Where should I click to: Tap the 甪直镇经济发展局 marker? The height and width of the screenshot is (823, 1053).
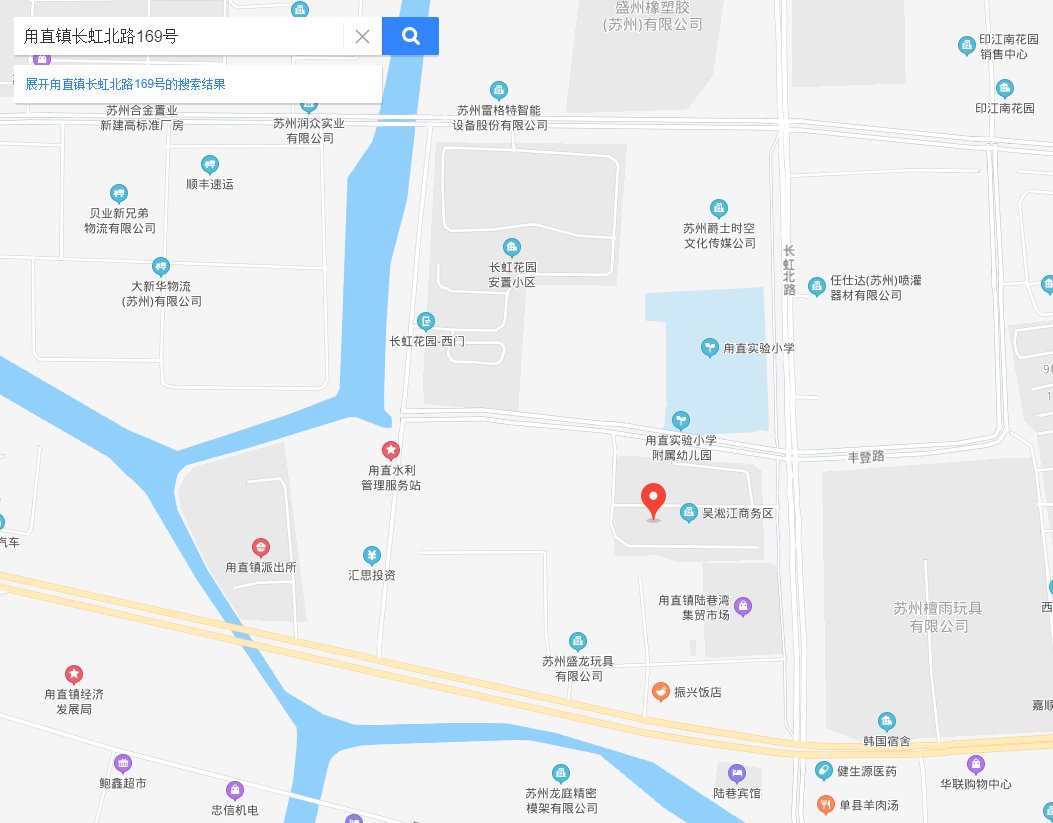74,675
